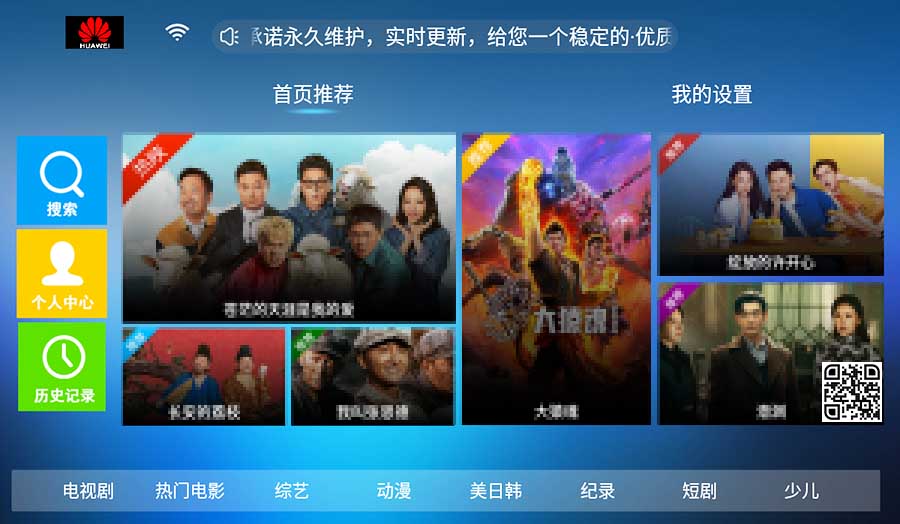Open the 长安的荔枝 poster card
Screen dimensions: 900x524
pos(204,376)
